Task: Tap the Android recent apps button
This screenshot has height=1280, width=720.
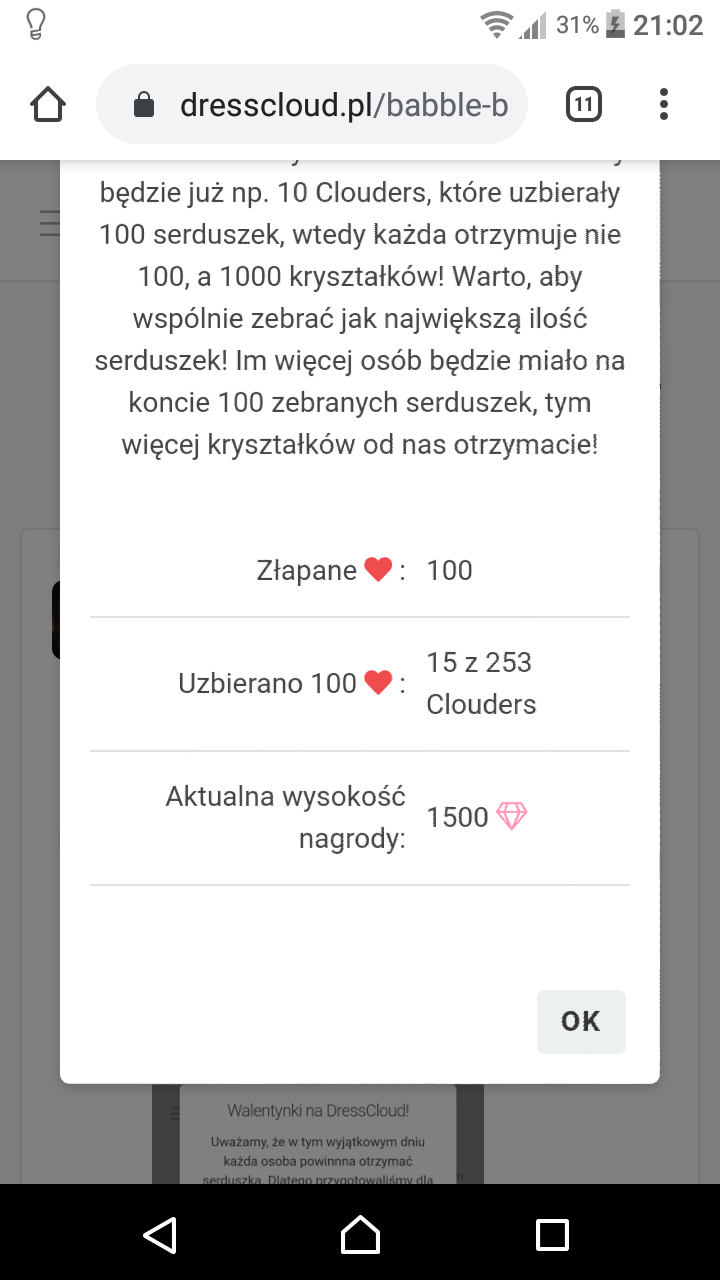Action: coord(552,1235)
